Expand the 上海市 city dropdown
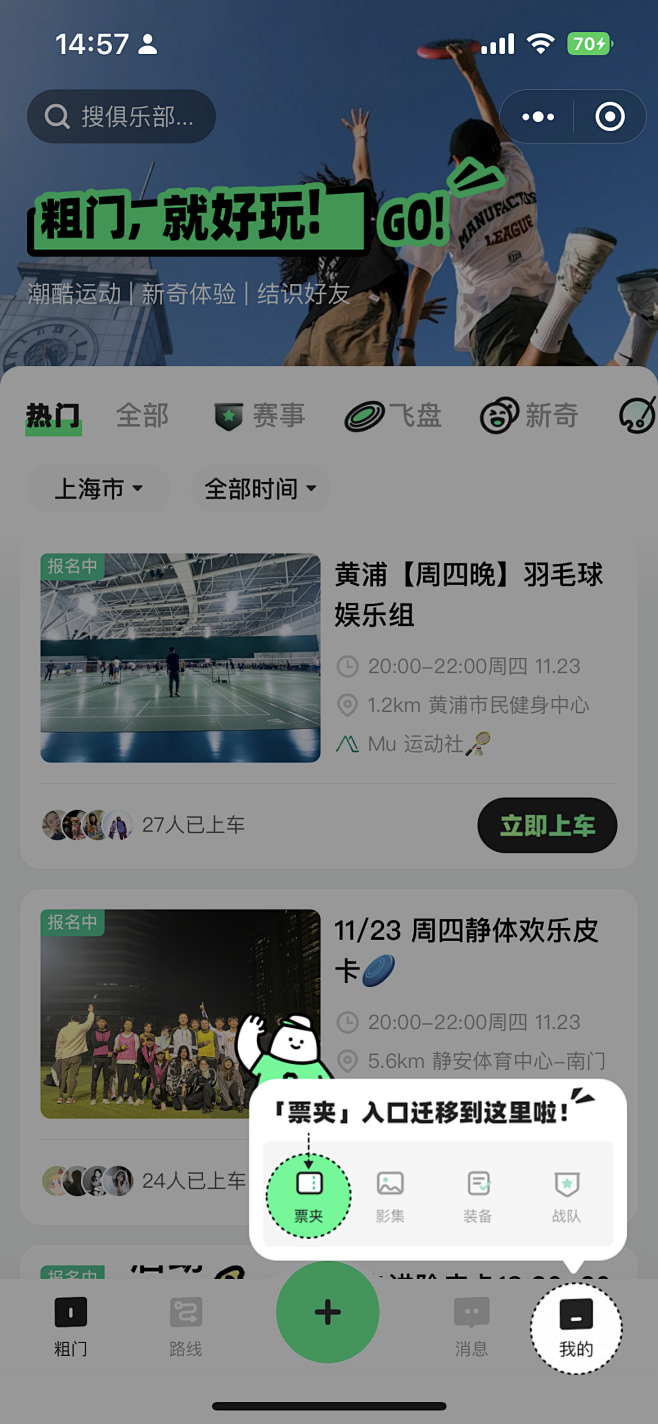 [x=98, y=489]
